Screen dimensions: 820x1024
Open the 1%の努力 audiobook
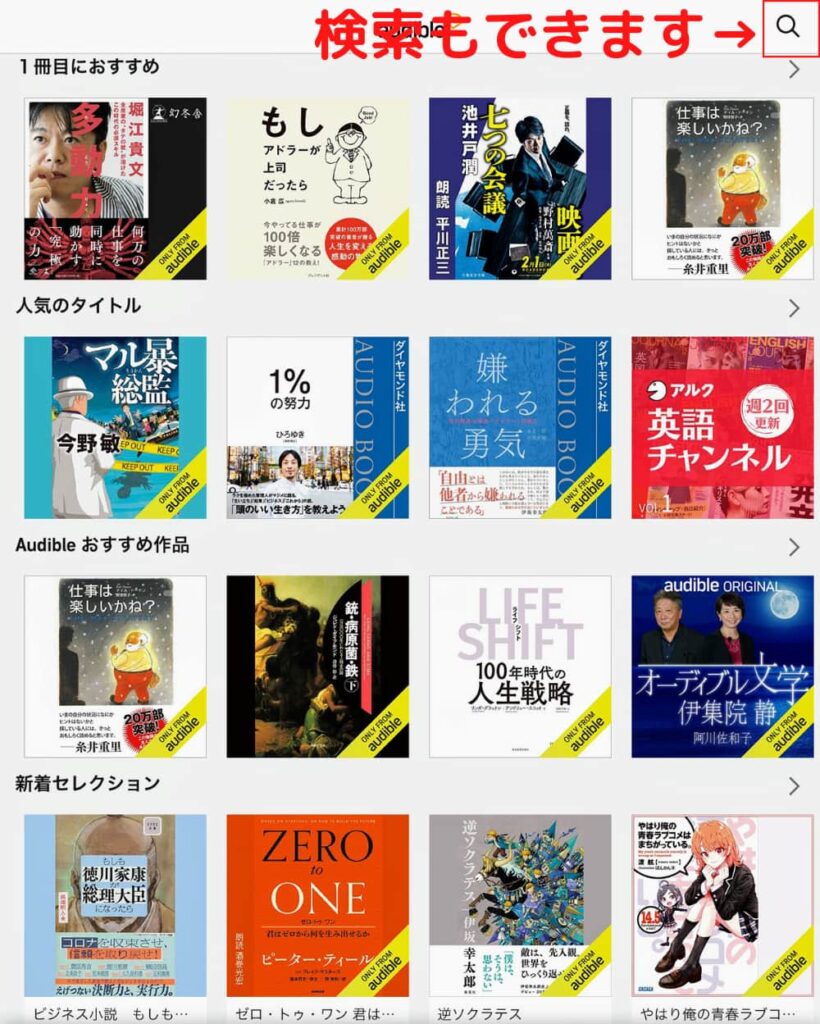pyautogui.click(x=318, y=427)
